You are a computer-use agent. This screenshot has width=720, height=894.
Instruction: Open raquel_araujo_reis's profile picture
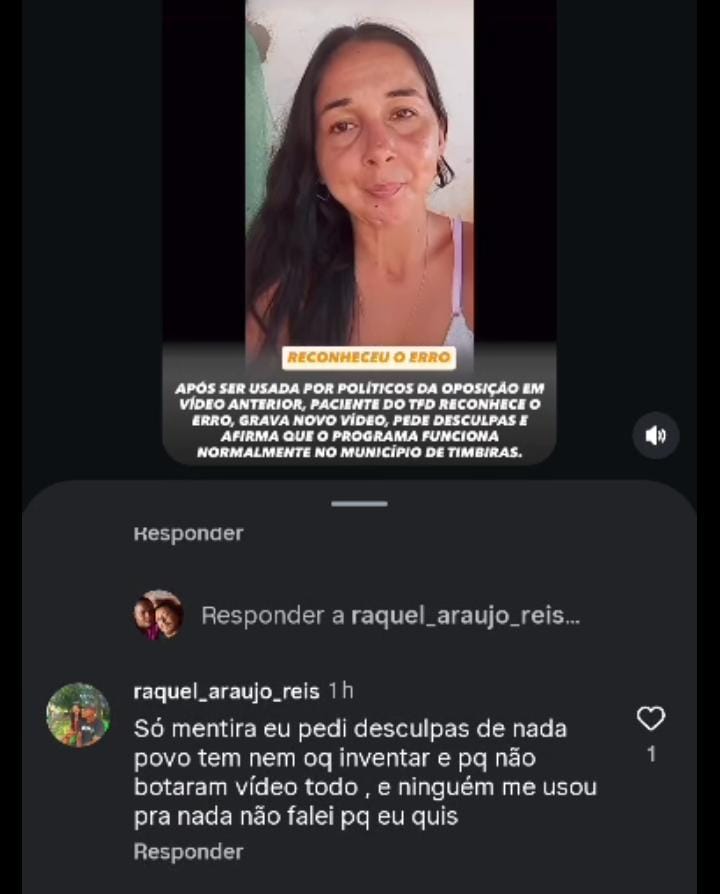[x=78, y=715]
